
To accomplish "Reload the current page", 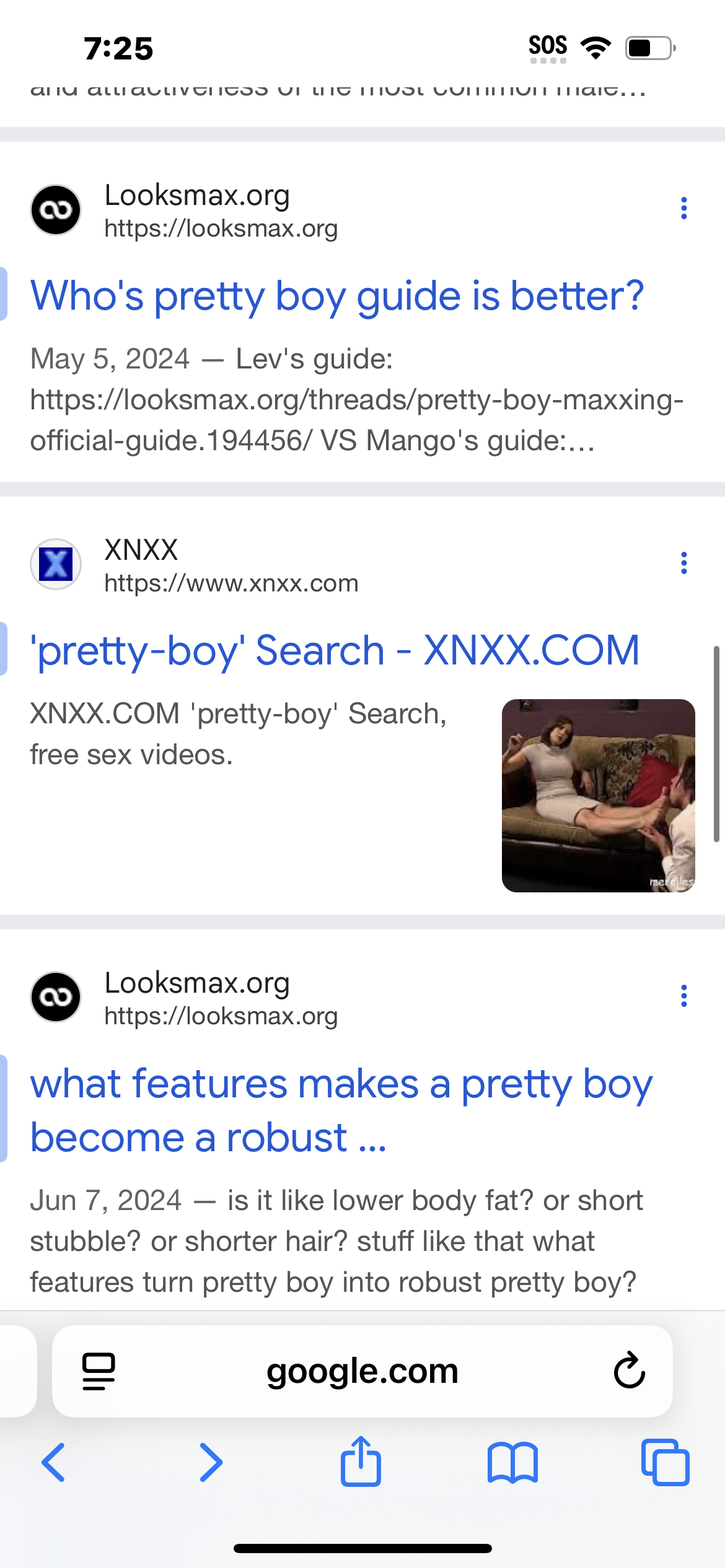I will click(629, 1371).
